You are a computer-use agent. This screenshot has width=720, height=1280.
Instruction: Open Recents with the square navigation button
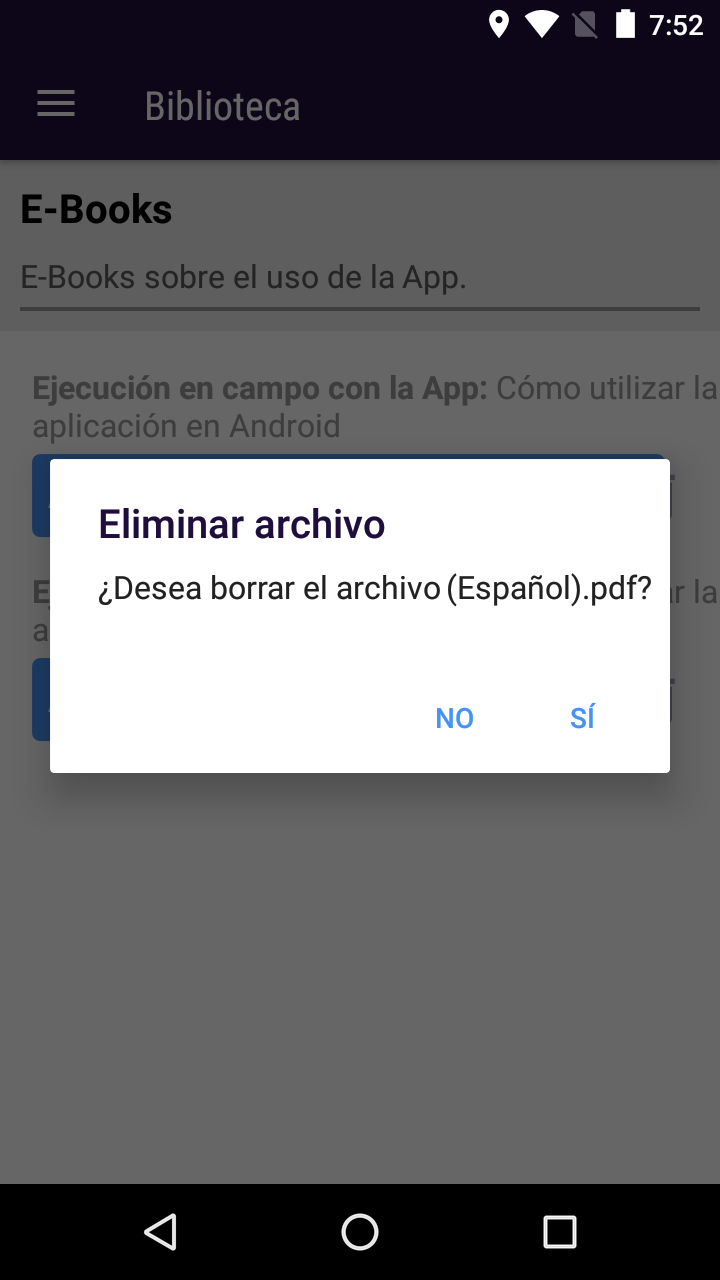click(560, 1231)
